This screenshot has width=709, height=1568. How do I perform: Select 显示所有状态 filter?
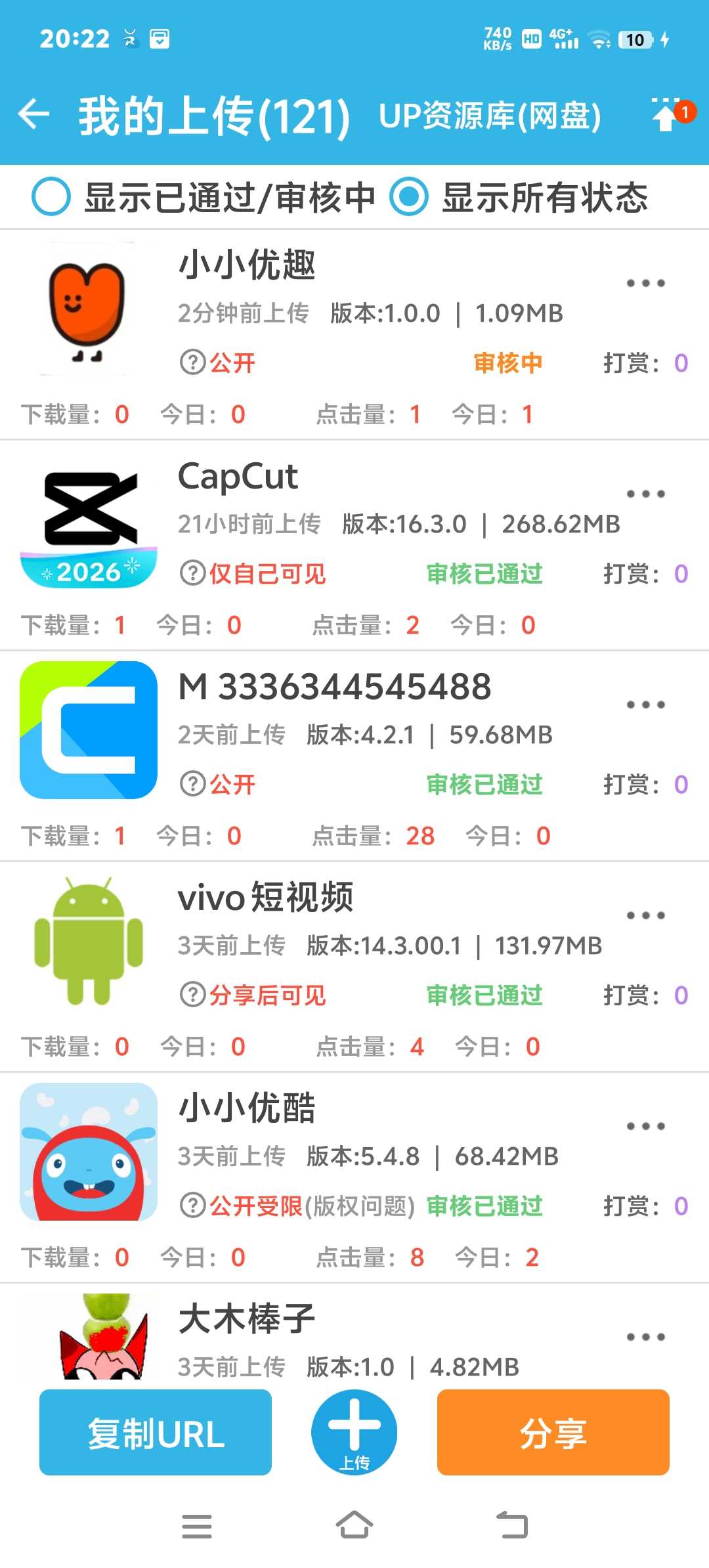[409, 197]
